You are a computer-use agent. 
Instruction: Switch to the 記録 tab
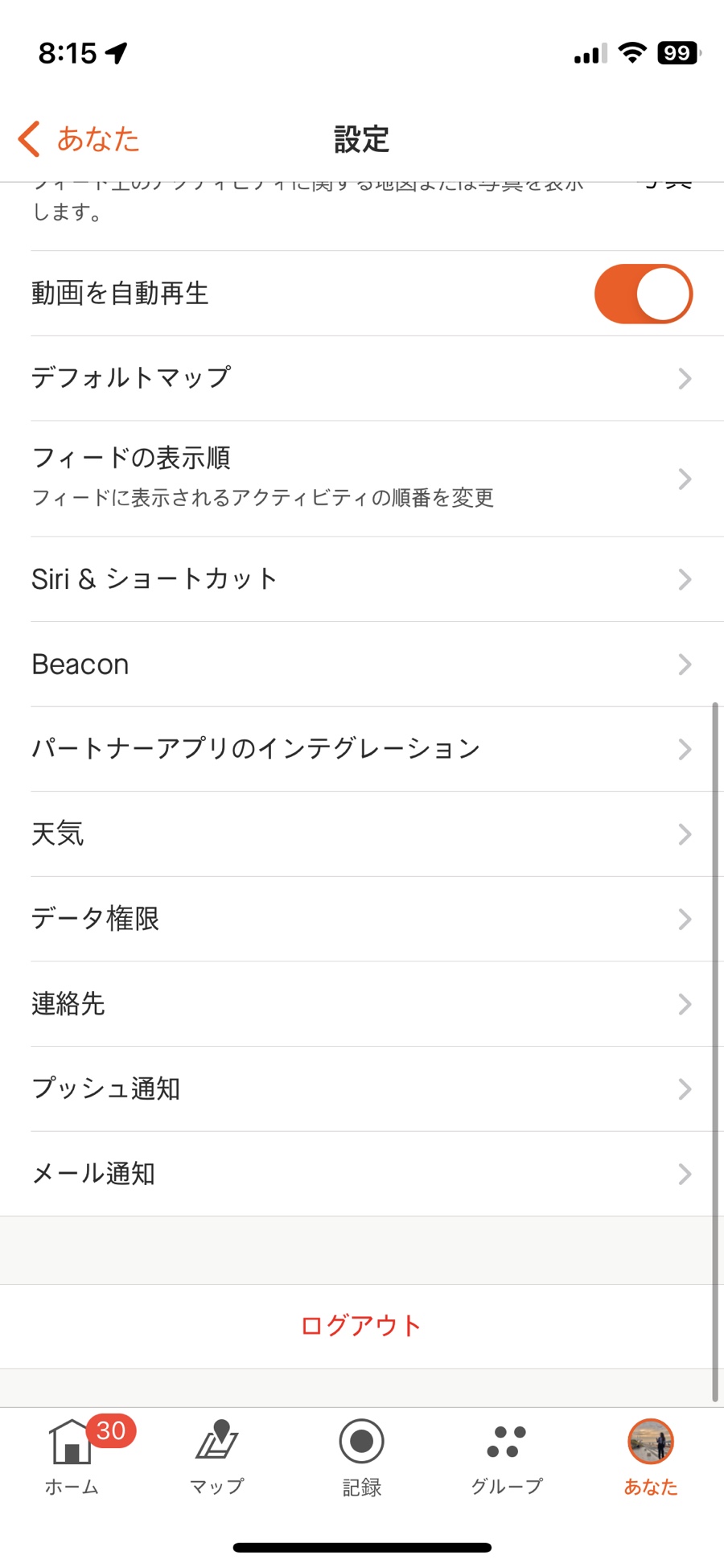click(362, 1455)
